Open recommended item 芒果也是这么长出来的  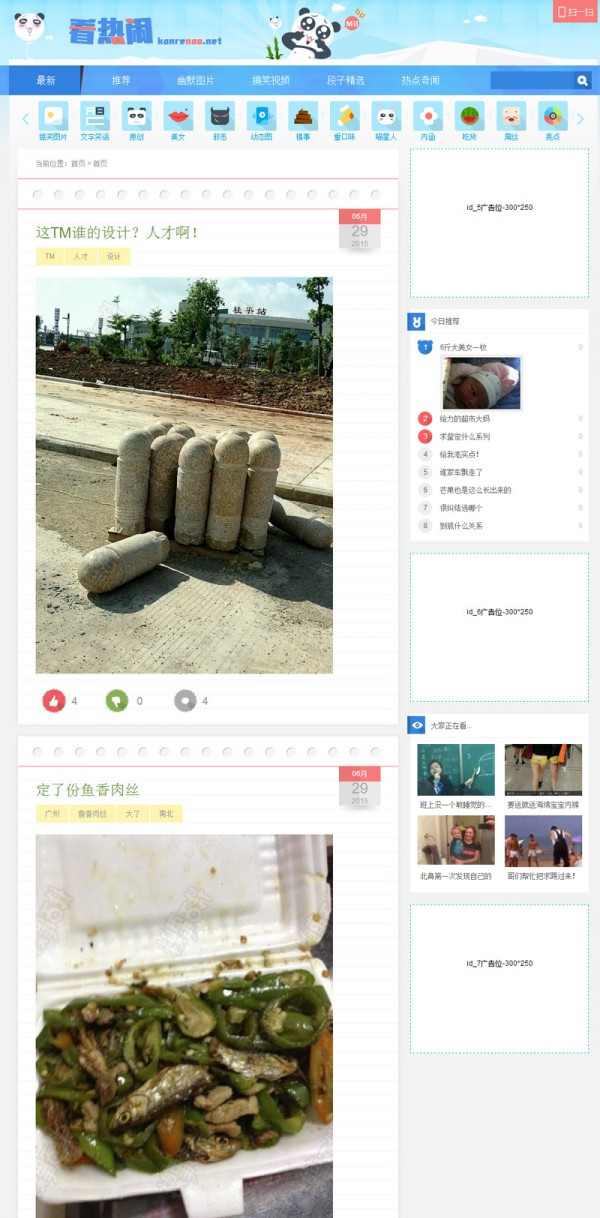pyautogui.click(x=475, y=490)
